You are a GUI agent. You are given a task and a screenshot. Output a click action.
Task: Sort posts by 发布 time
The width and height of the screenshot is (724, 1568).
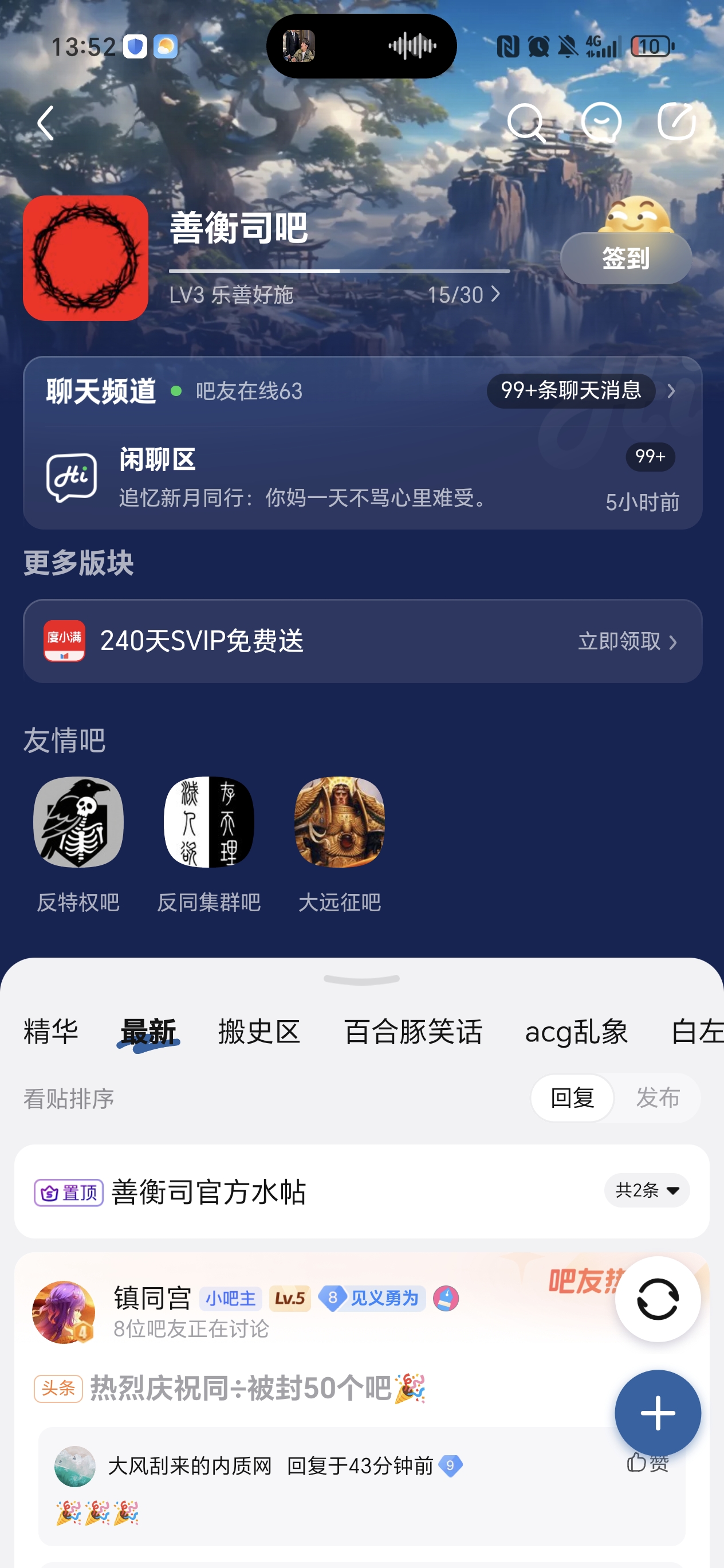(657, 1097)
